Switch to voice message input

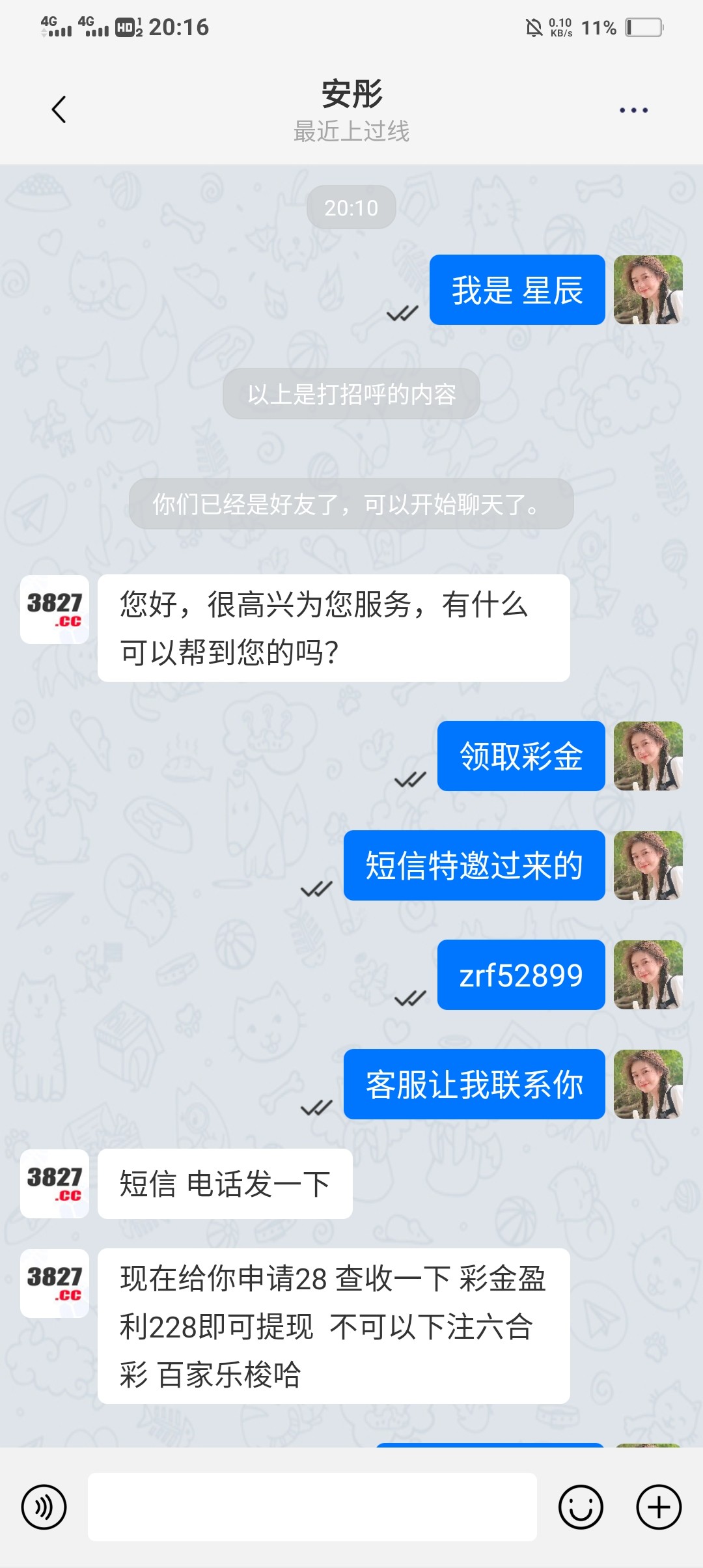44,1507
